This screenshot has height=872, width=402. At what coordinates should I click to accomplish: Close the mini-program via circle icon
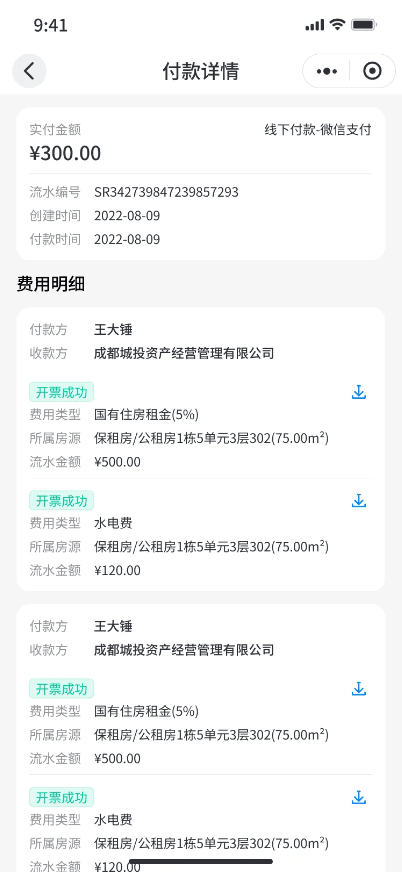372,71
